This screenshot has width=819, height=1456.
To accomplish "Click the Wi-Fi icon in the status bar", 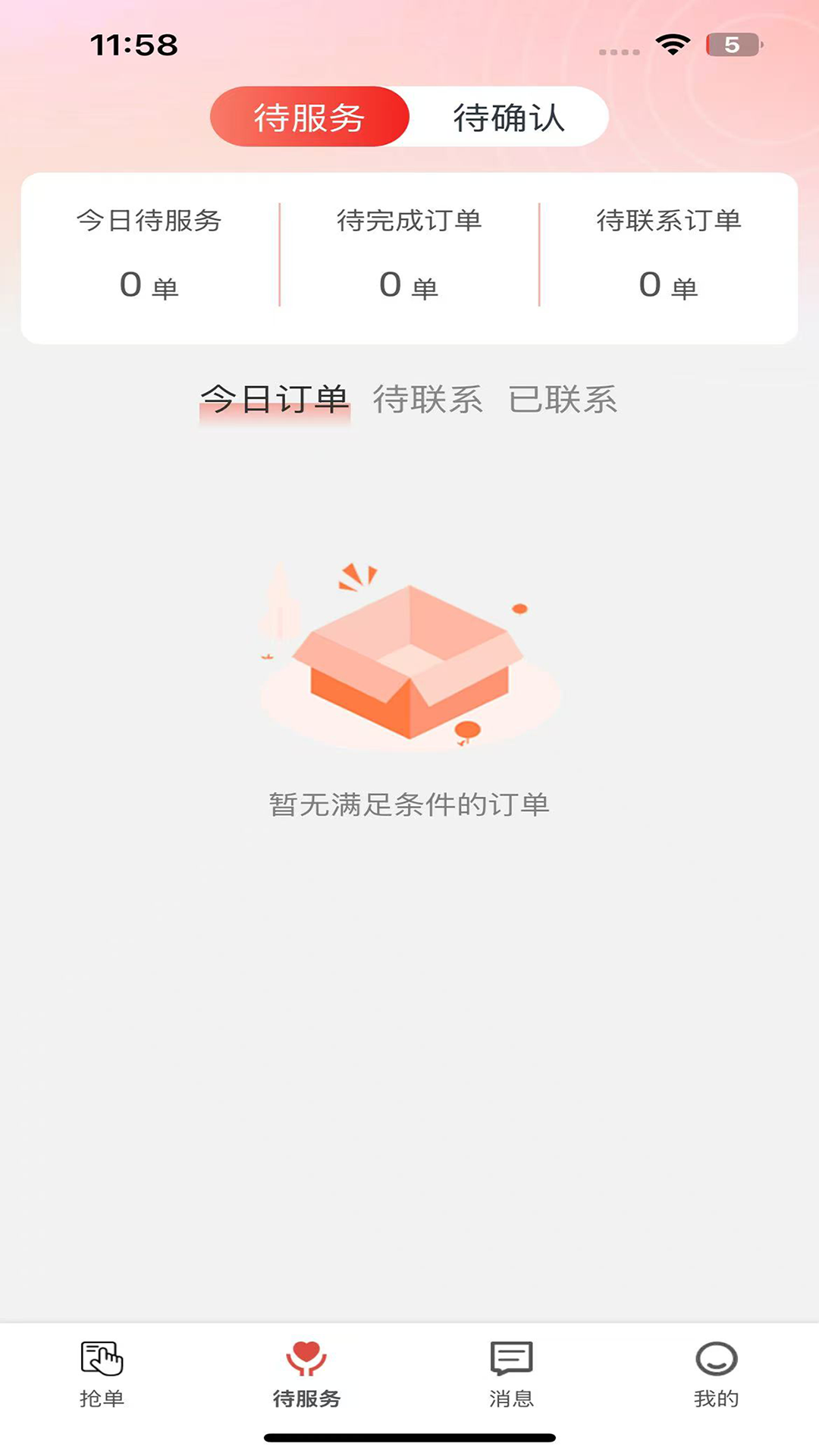I will [670, 45].
